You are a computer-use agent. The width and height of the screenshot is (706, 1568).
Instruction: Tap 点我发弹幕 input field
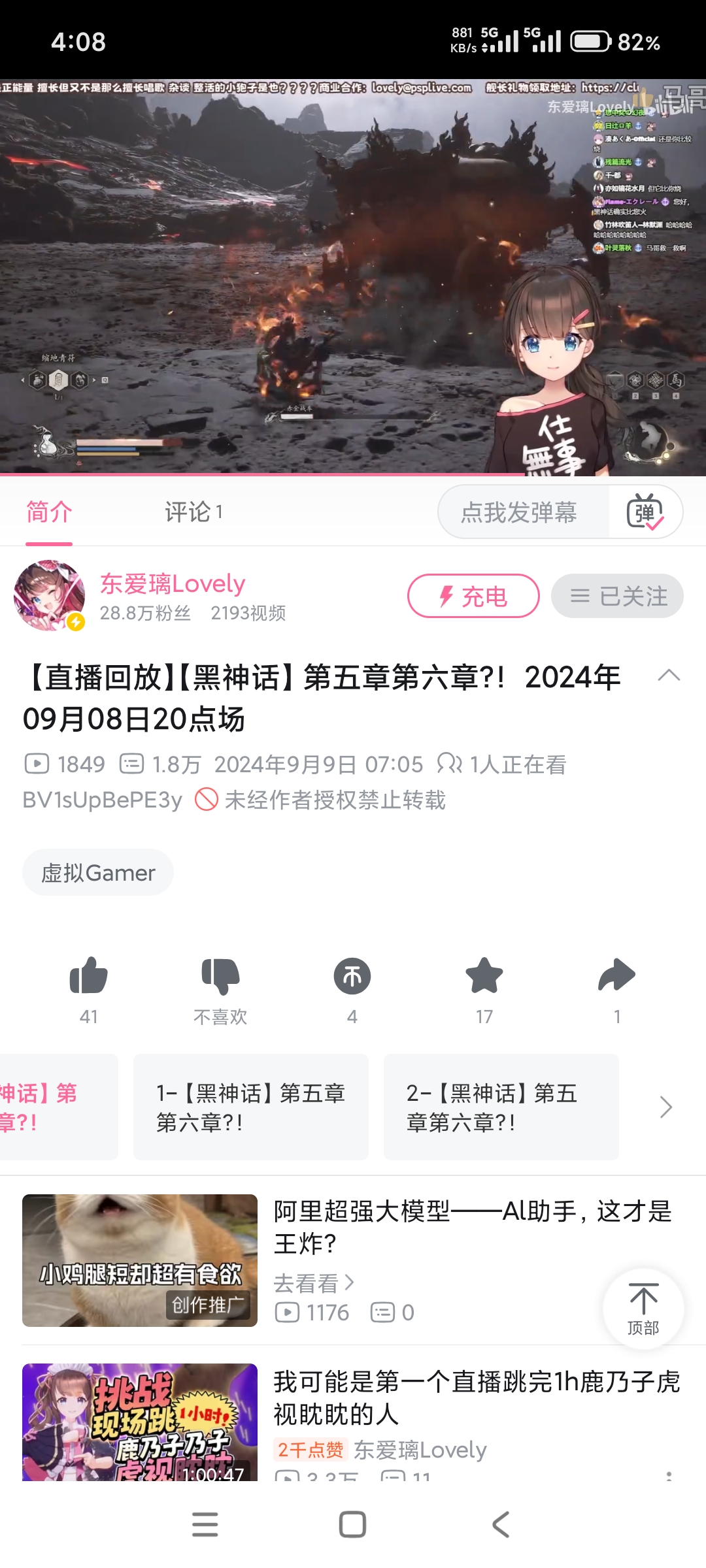pos(520,512)
